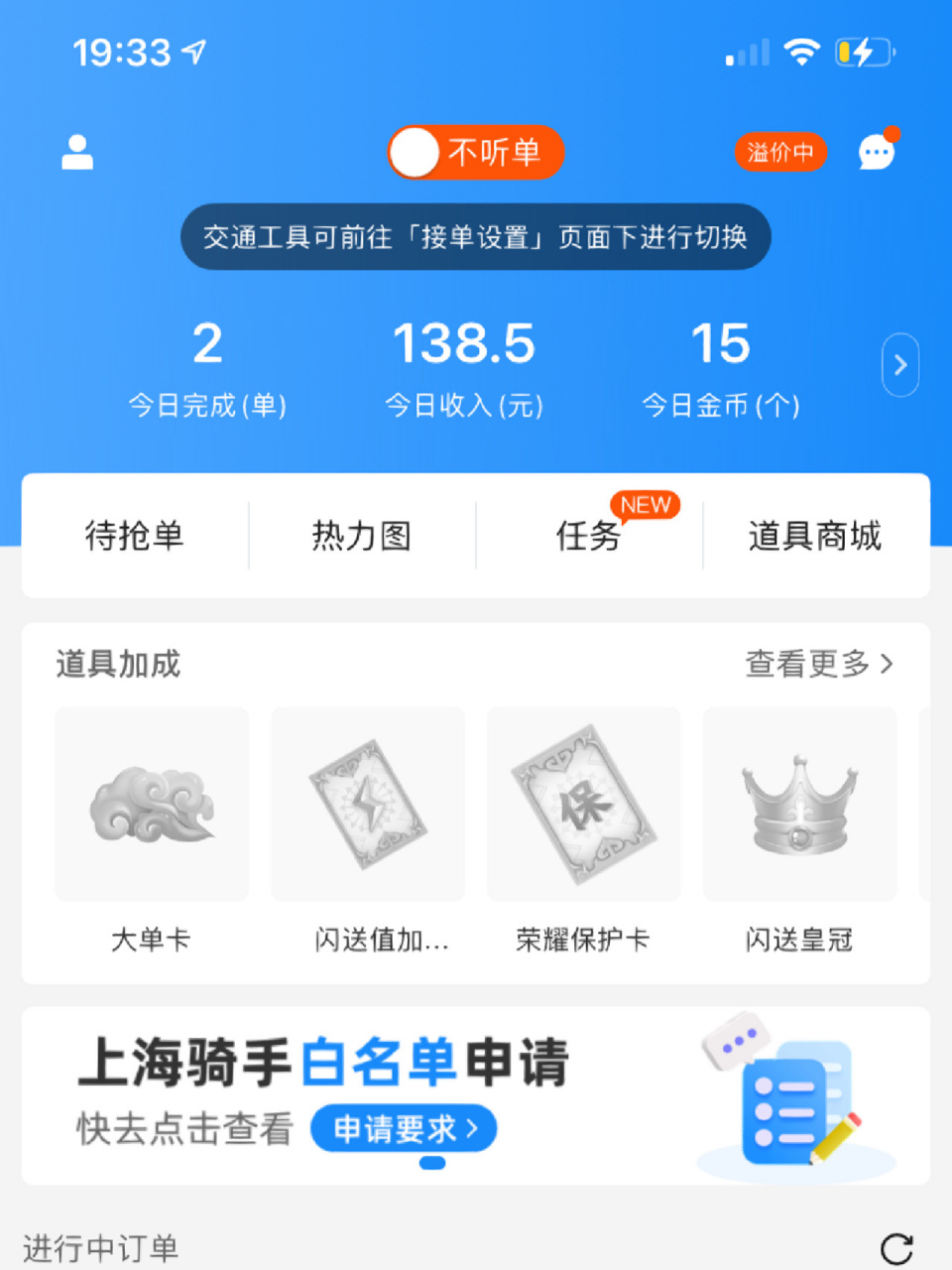
Task: Enable order listening via 不听单 switch
Action: [x=475, y=153]
